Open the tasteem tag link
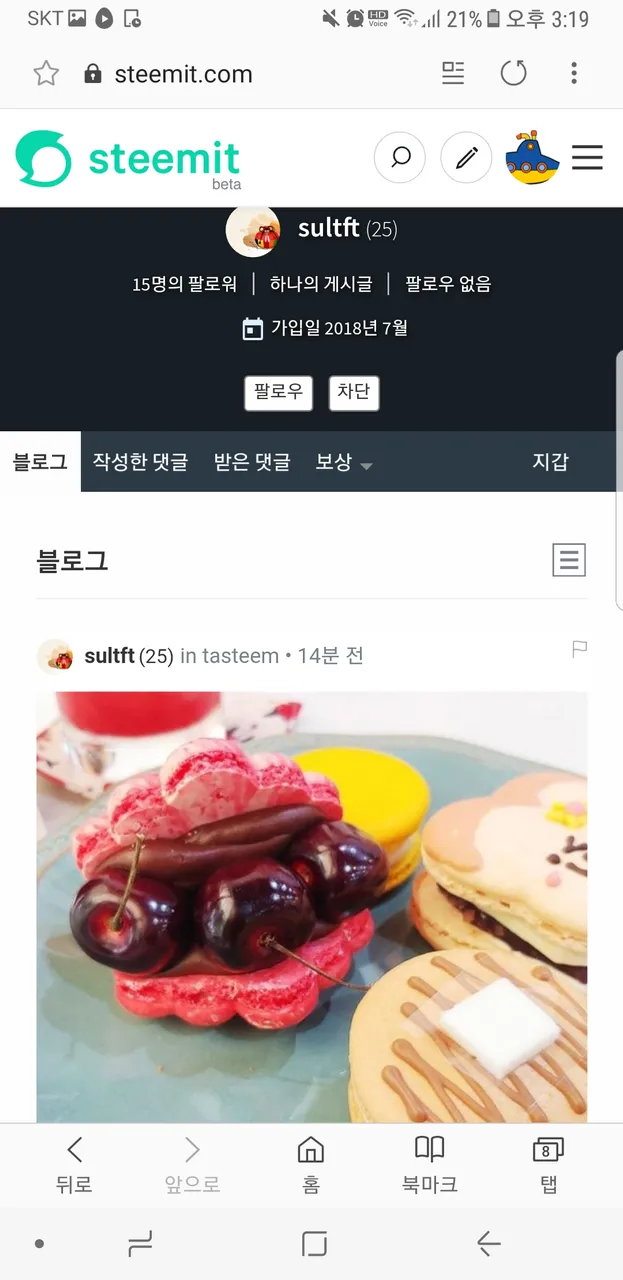The width and height of the screenshot is (623, 1280). (x=240, y=656)
